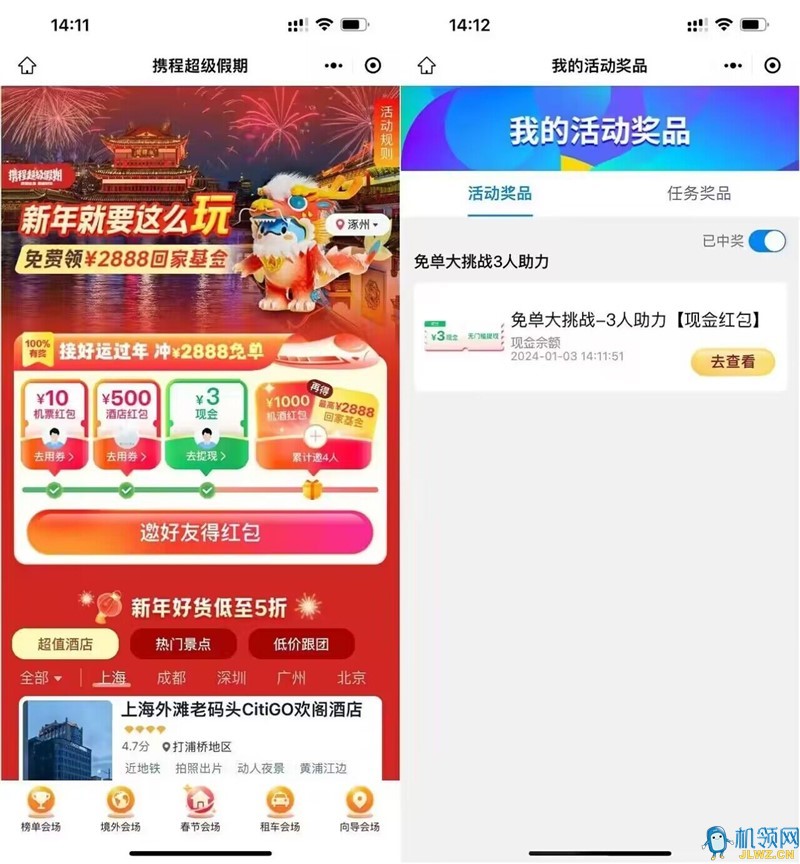Switch to the 热门景点 category
This screenshot has width=800, height=864.
[183, 644]
